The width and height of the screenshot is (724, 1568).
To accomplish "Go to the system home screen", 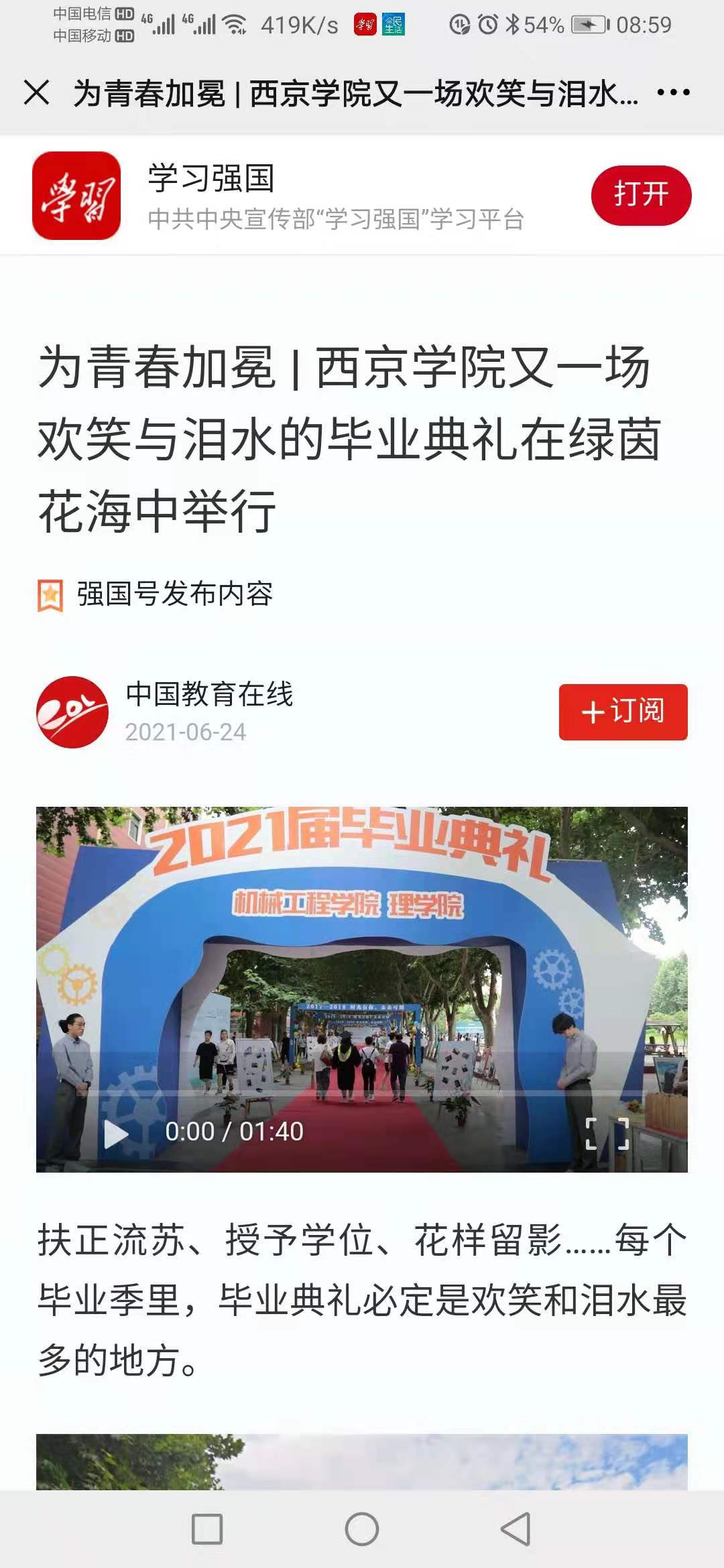I will tap(362, 1529).
